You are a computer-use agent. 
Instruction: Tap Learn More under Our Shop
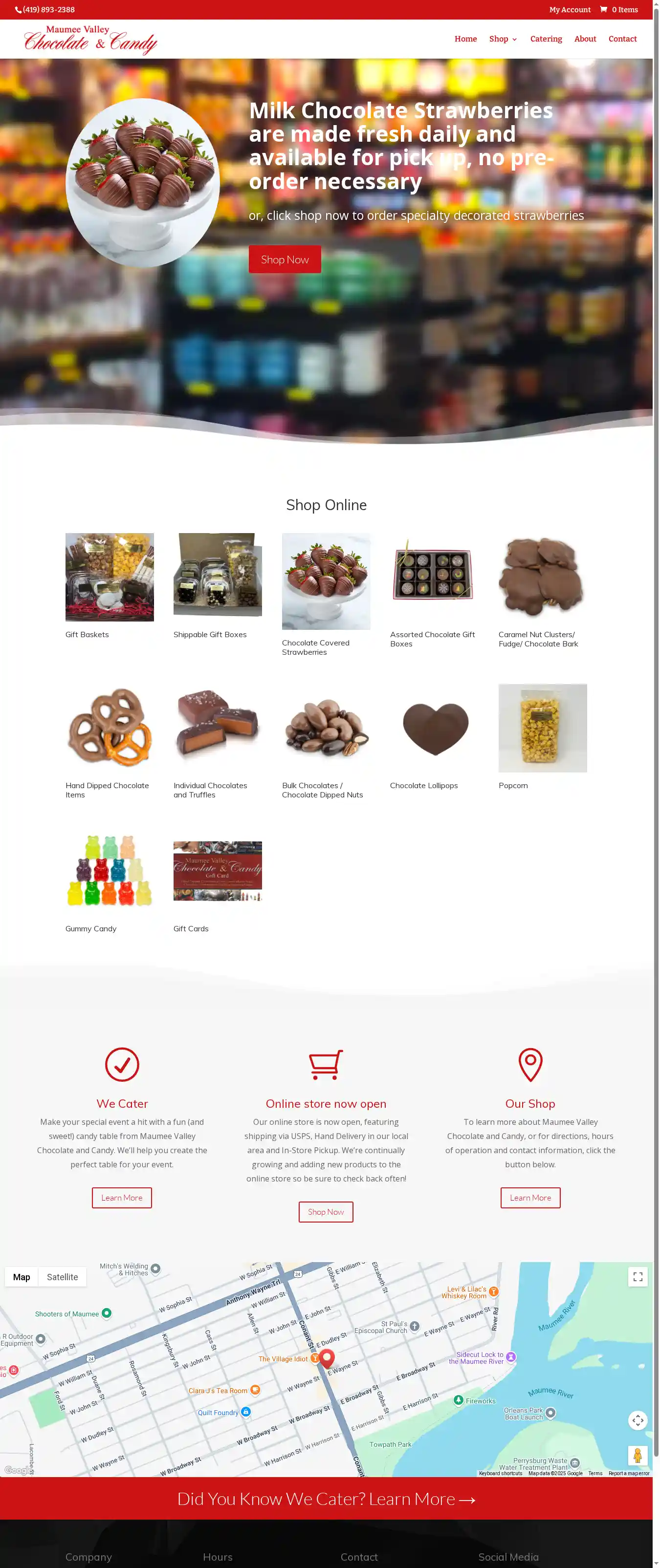coord(529,1197)
